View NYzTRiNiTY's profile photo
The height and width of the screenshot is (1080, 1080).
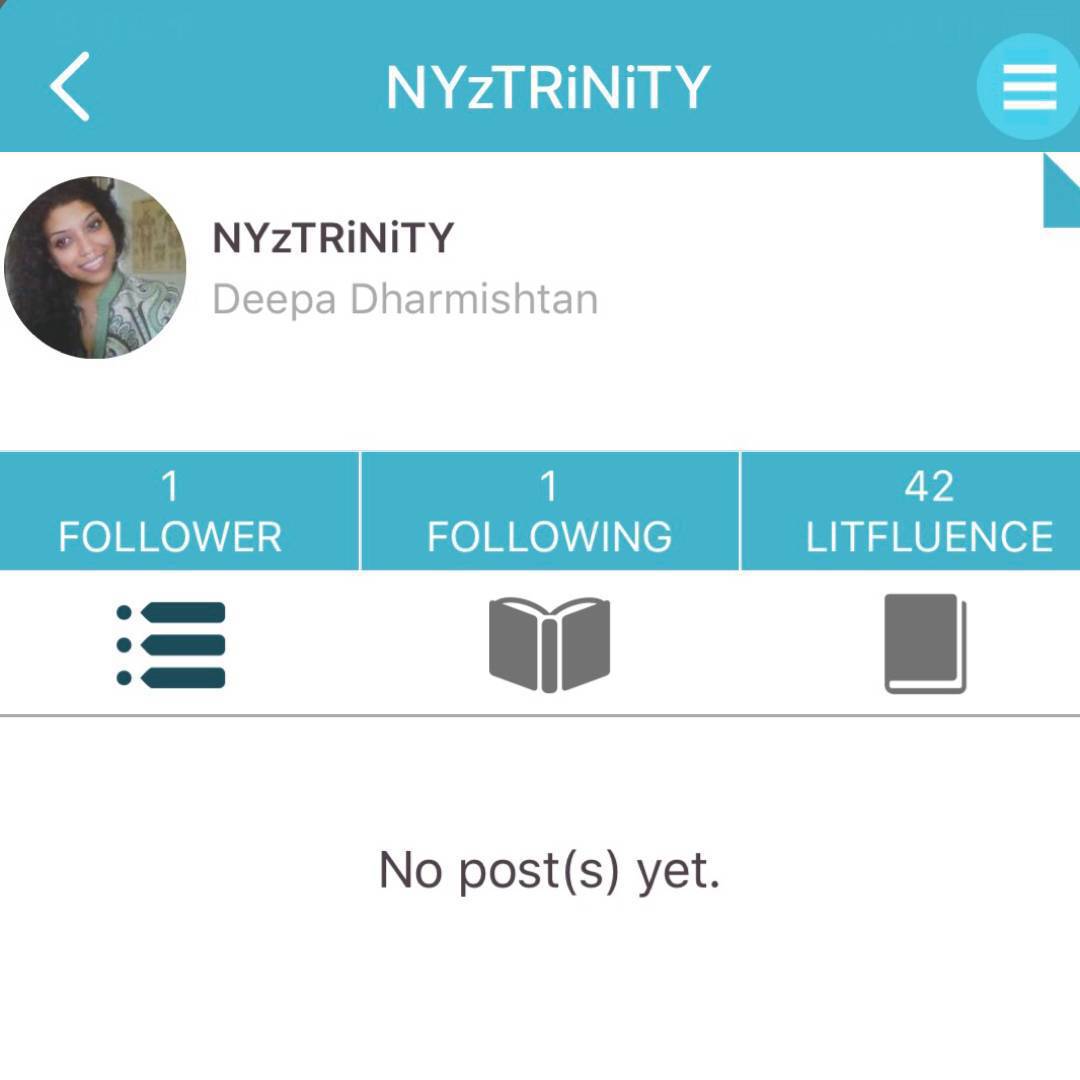tap(95, 268)
